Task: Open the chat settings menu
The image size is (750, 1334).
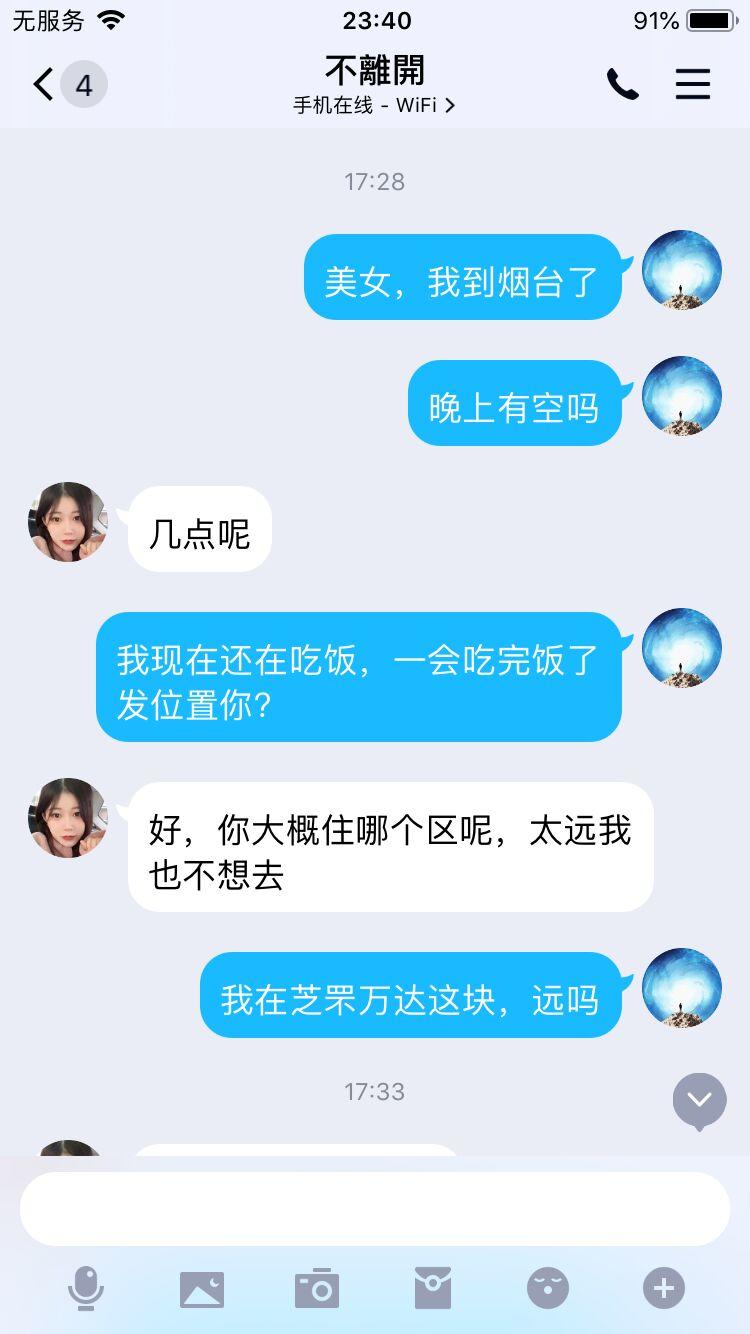Action: tap(692, 85)
